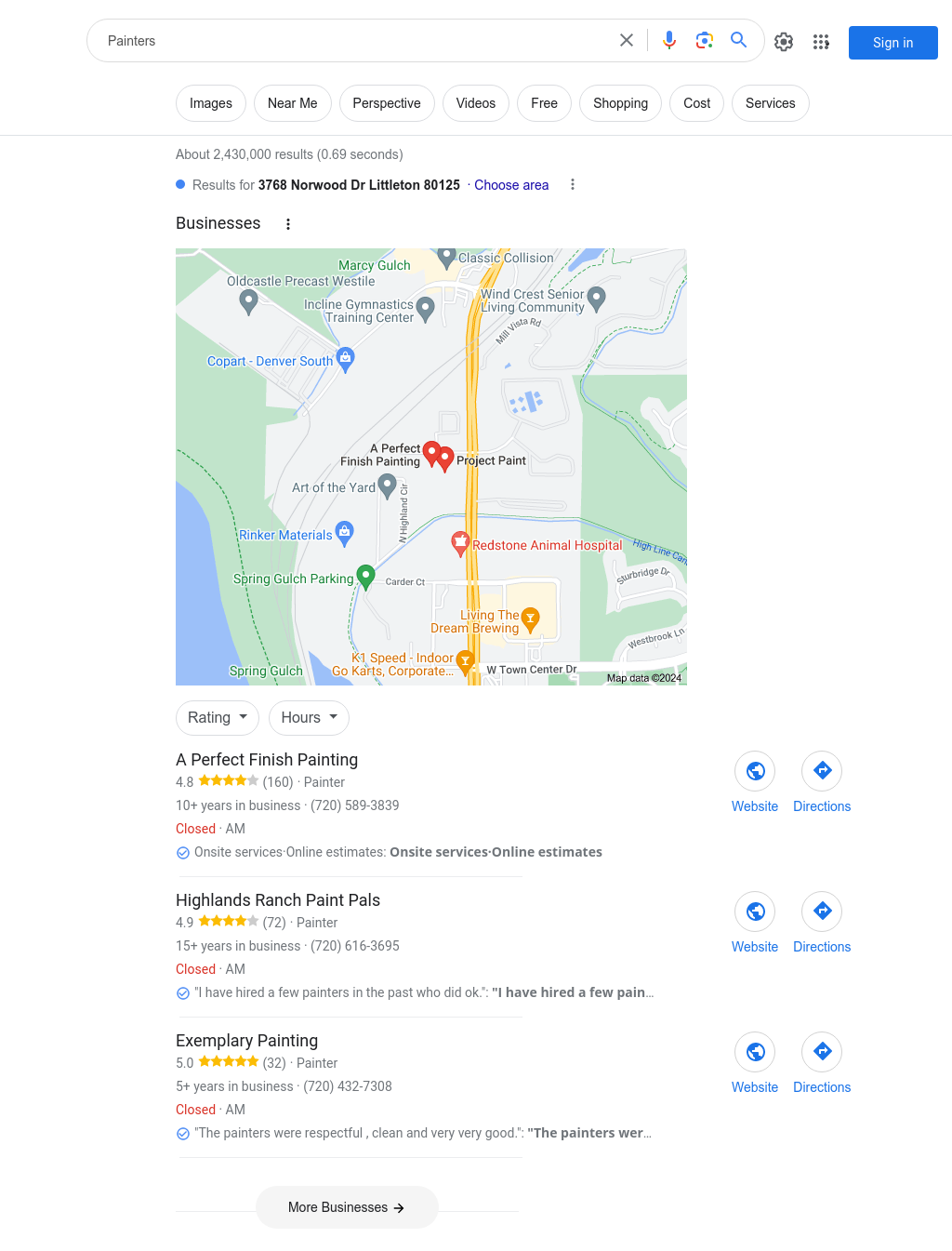Select the Near Me chip

point(292,103)
